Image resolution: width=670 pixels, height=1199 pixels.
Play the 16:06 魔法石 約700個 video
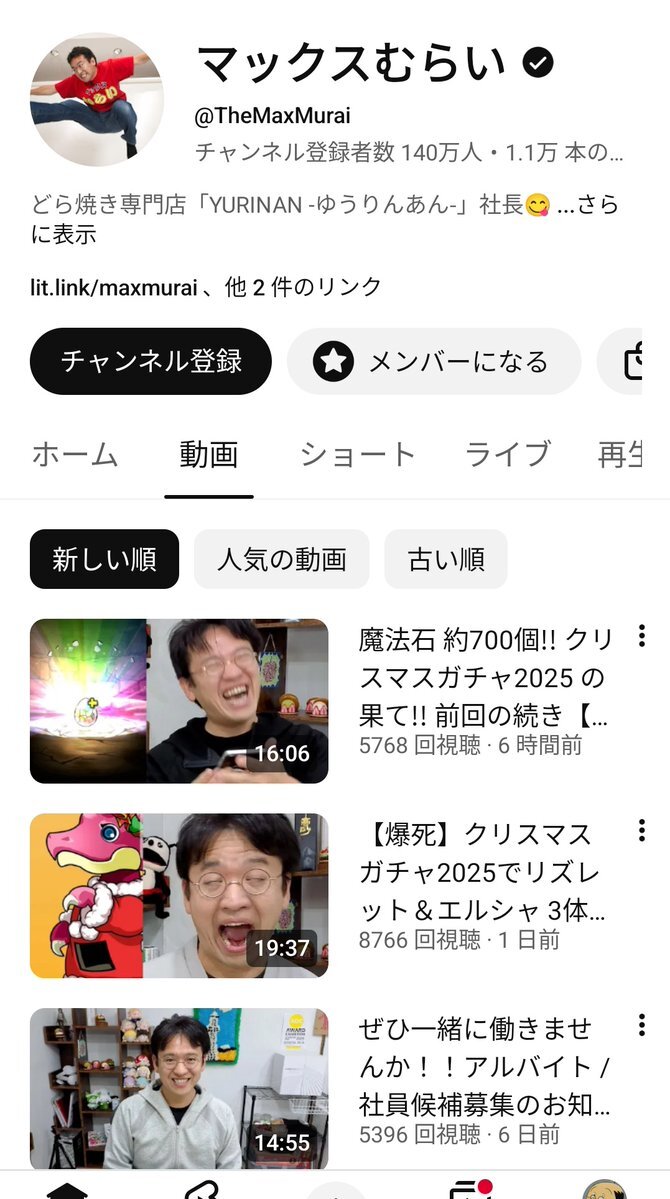179,701
